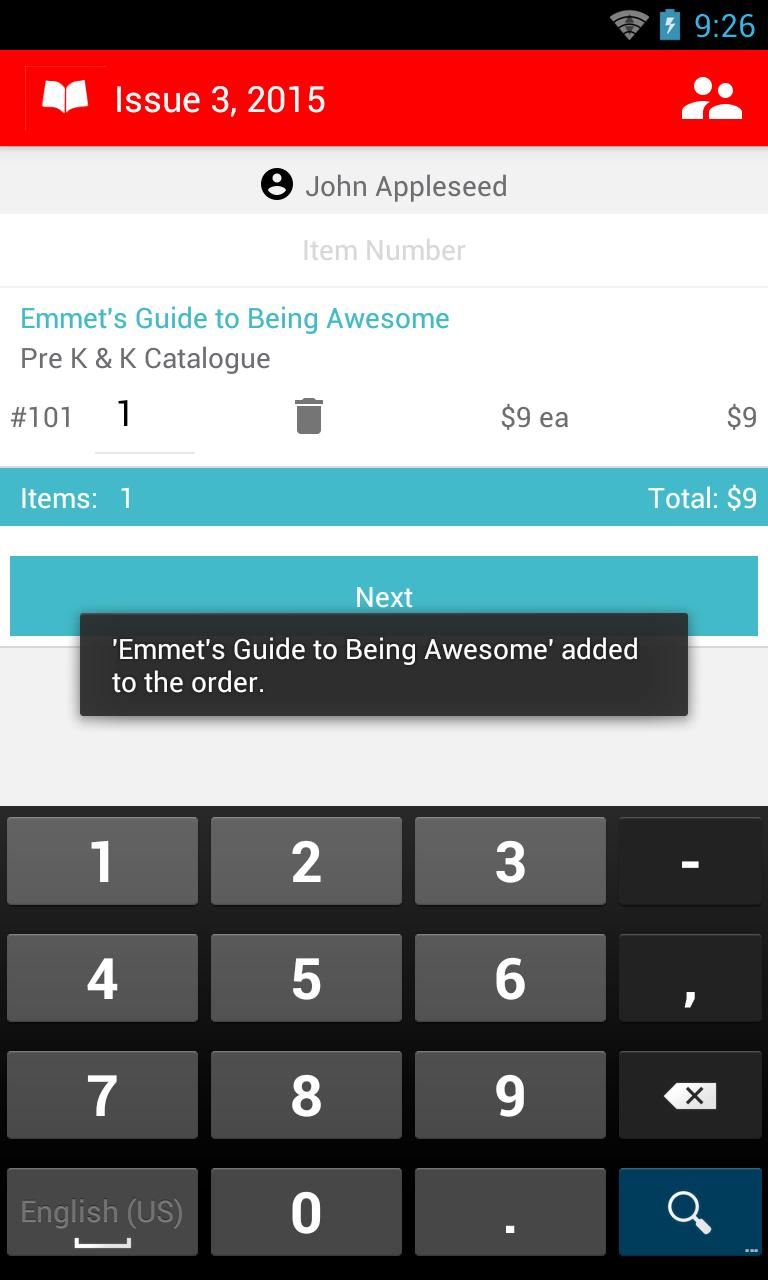Viewport: 768px width, 1280px height.
Task: Tap the search key on the keypad
Action: (689, 1211)
